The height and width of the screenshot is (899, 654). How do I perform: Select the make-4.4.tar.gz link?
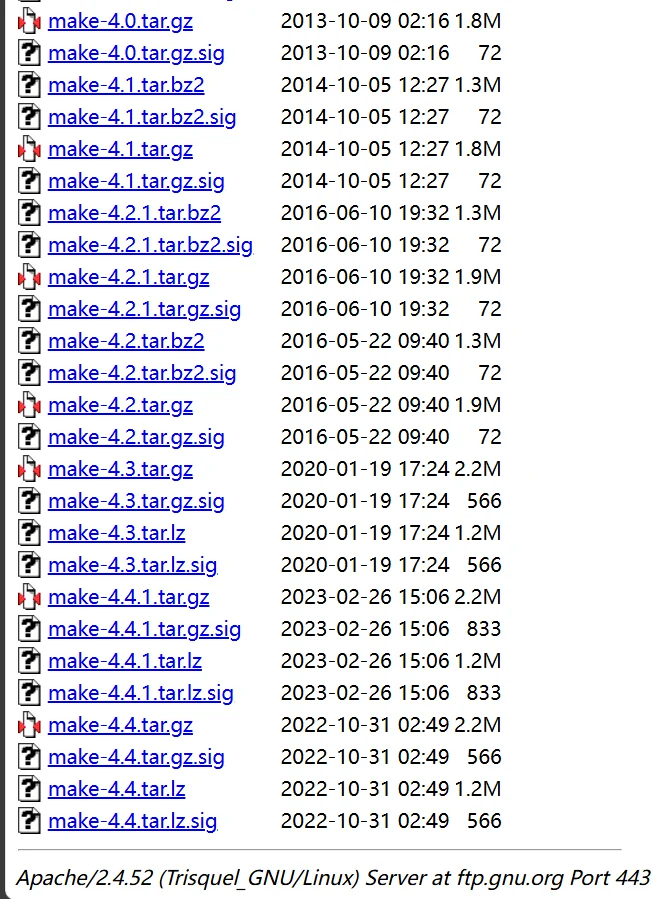(x=120, y=725)
